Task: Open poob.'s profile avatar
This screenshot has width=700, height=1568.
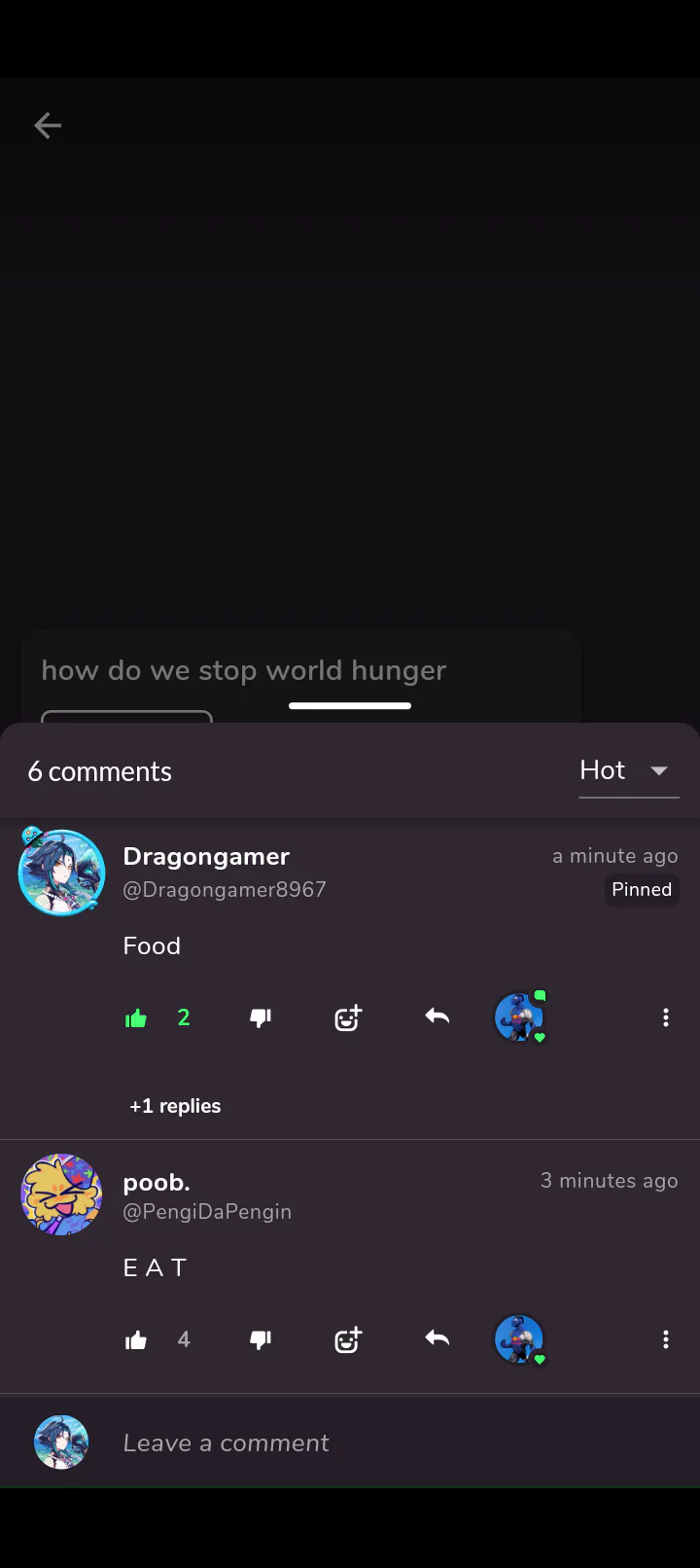Action: pyautogui.click(x=61, y=1194)
